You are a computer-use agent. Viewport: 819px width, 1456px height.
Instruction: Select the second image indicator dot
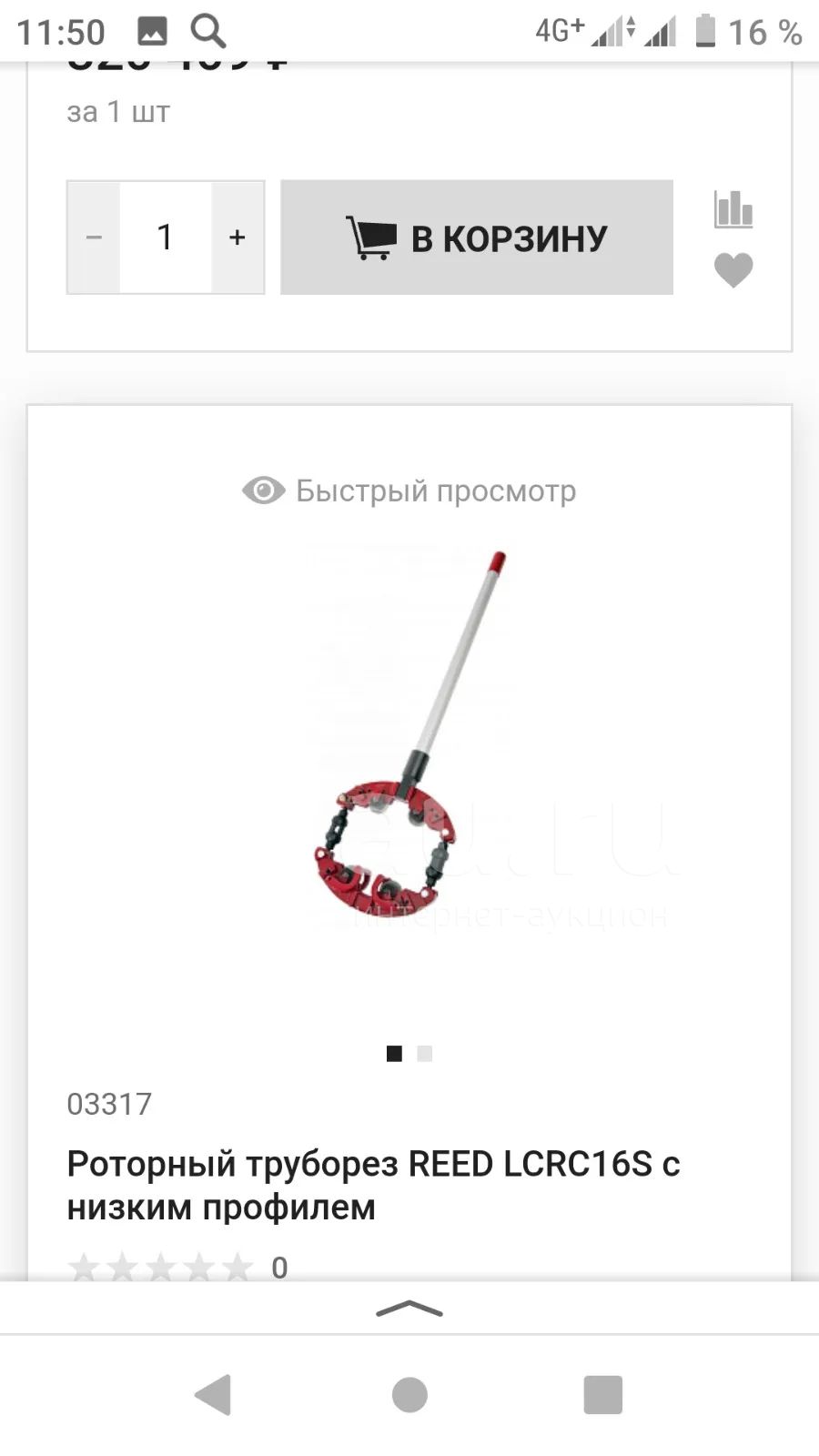coord(425,1053)
